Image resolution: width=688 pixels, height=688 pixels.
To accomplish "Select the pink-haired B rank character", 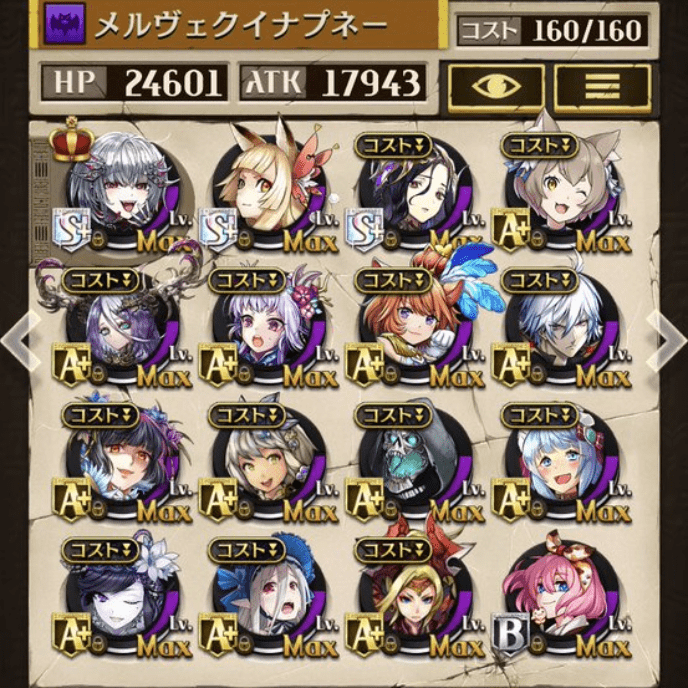I will tap(560, 598).
